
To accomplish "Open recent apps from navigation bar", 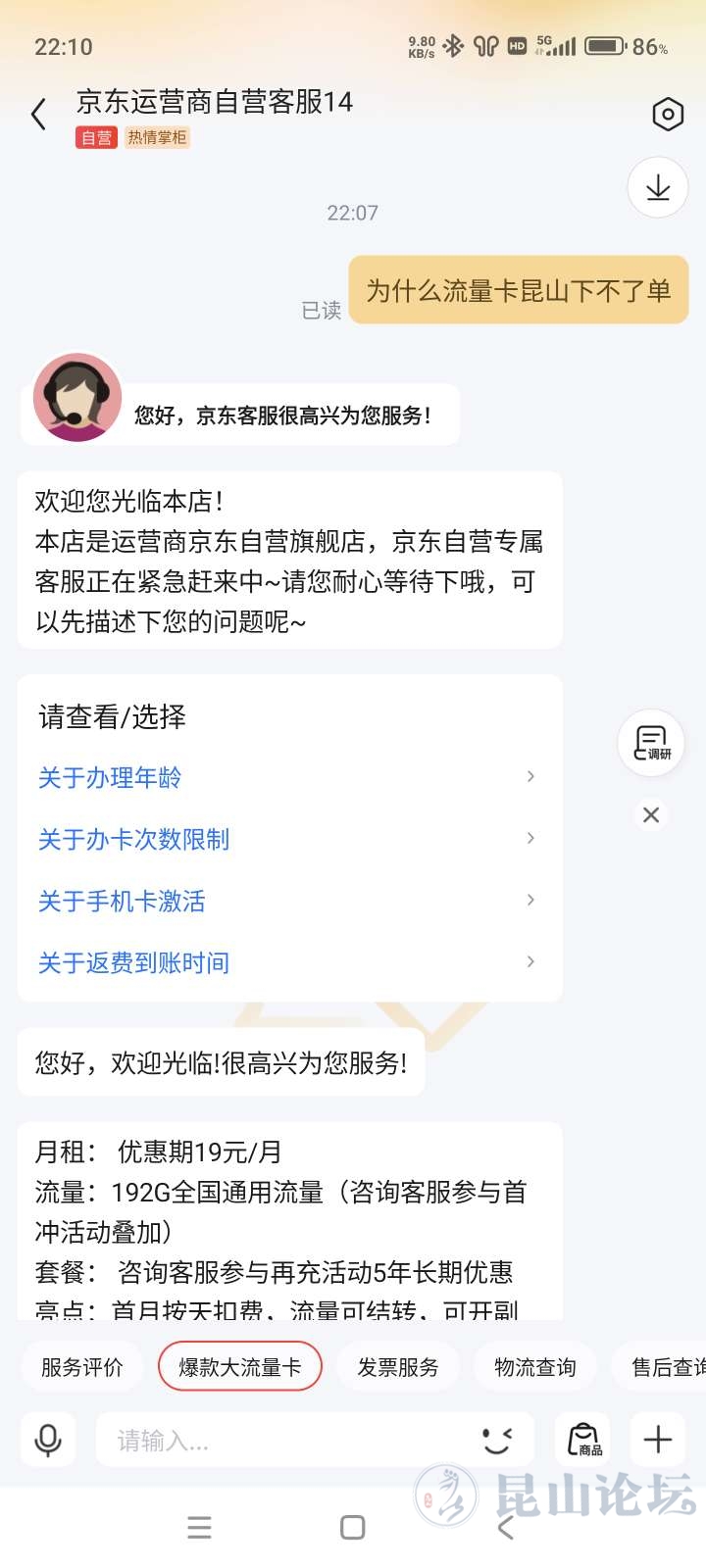I will 199,1528.
